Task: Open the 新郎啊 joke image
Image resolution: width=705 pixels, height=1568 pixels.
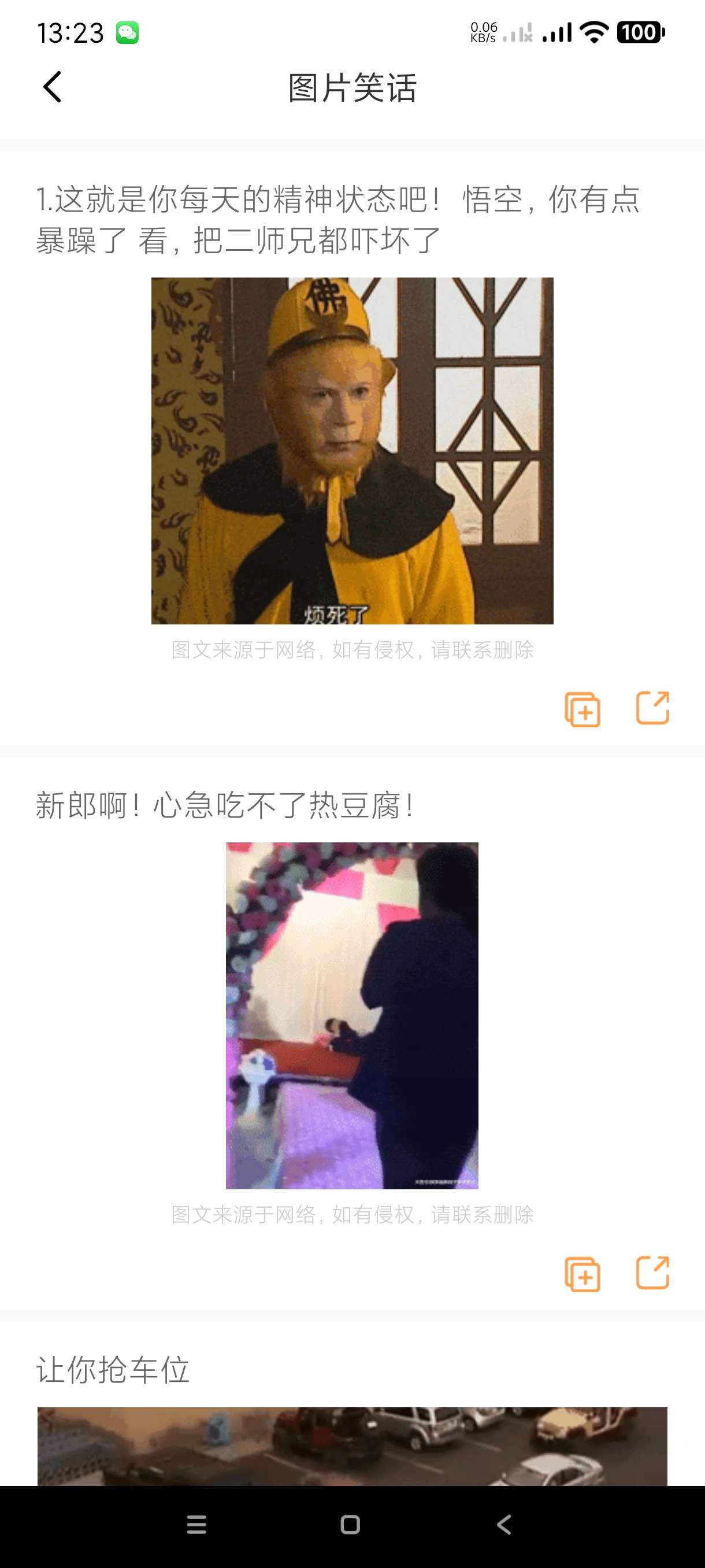Action: [x=352, y=1015]
